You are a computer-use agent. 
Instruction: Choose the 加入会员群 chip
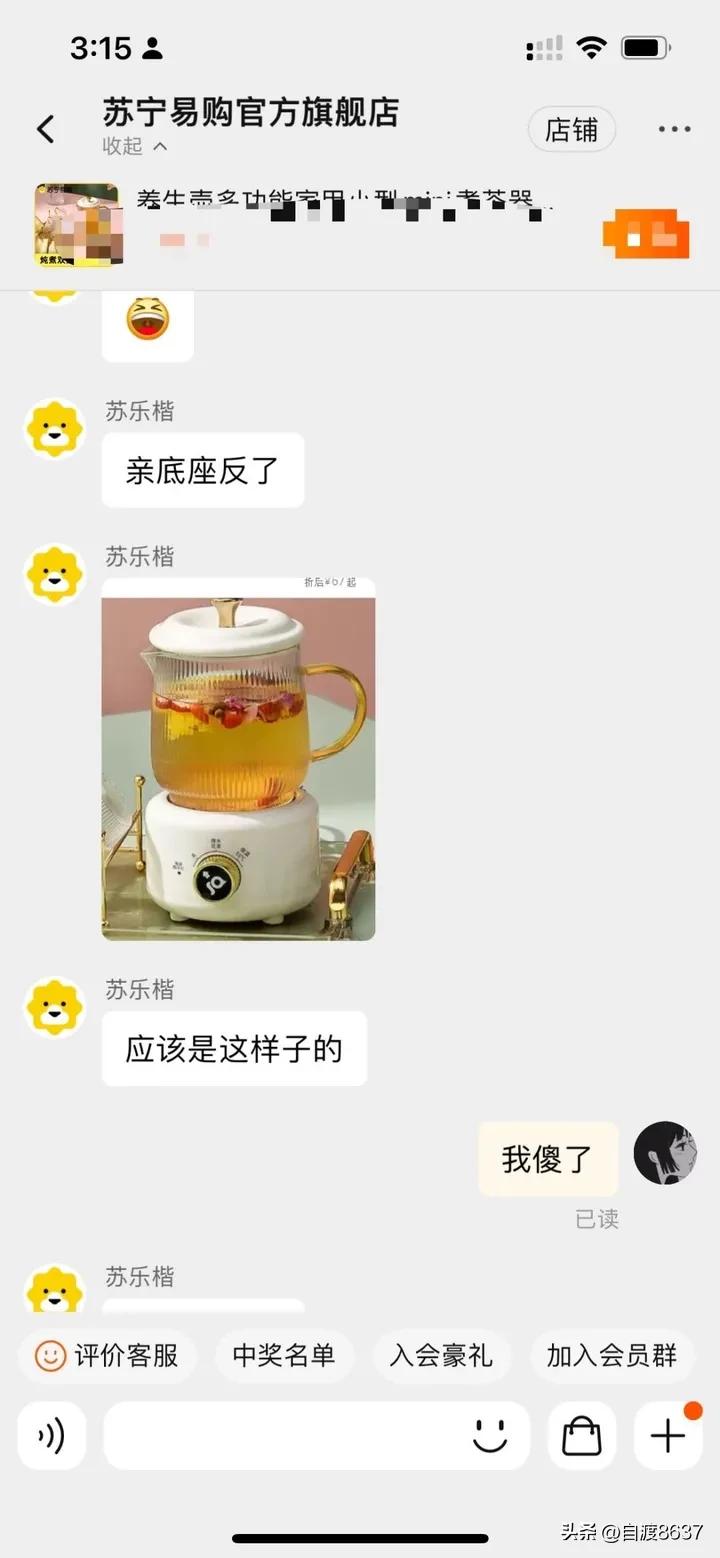pyautogui.click(x=611, y=1356)
